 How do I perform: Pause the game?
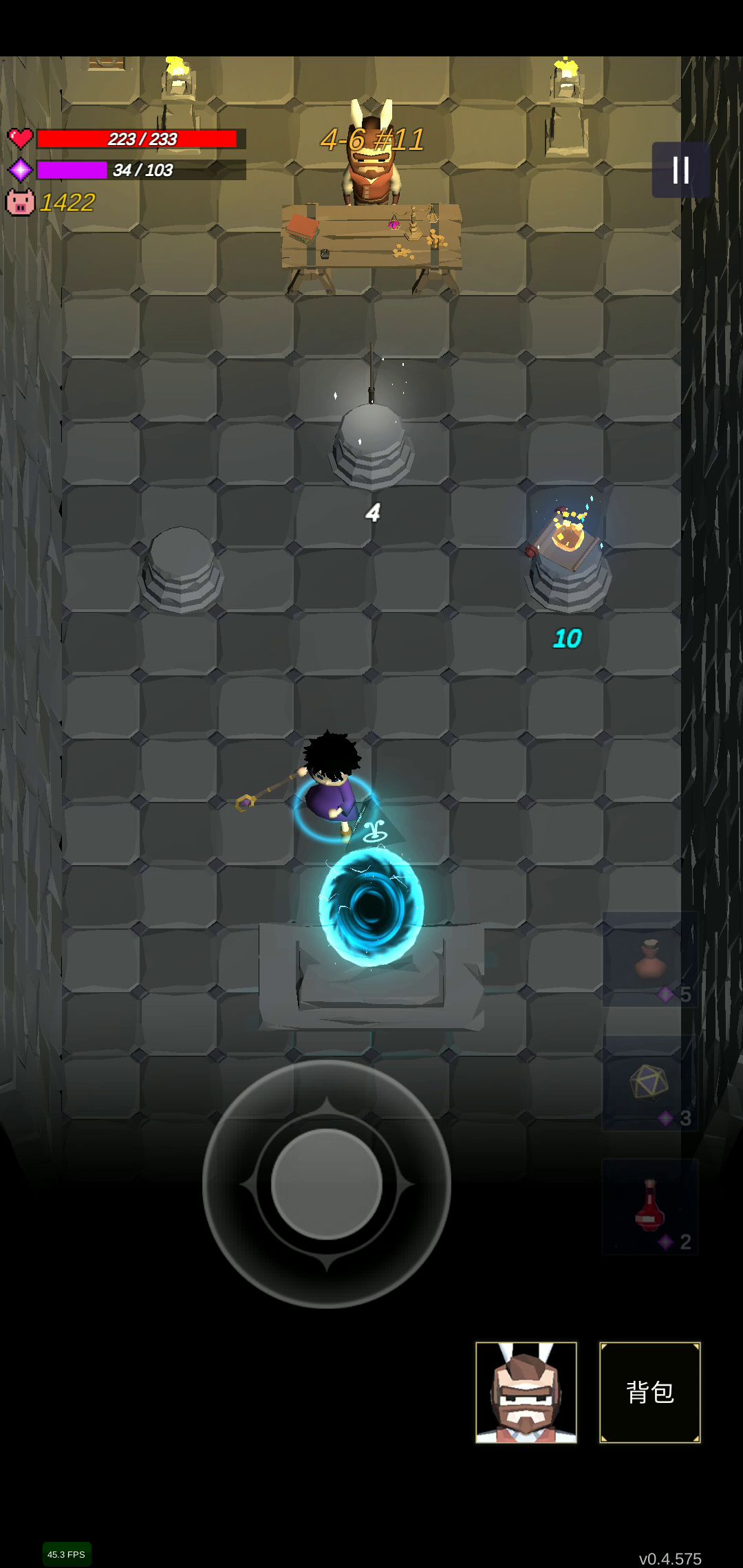680,170
